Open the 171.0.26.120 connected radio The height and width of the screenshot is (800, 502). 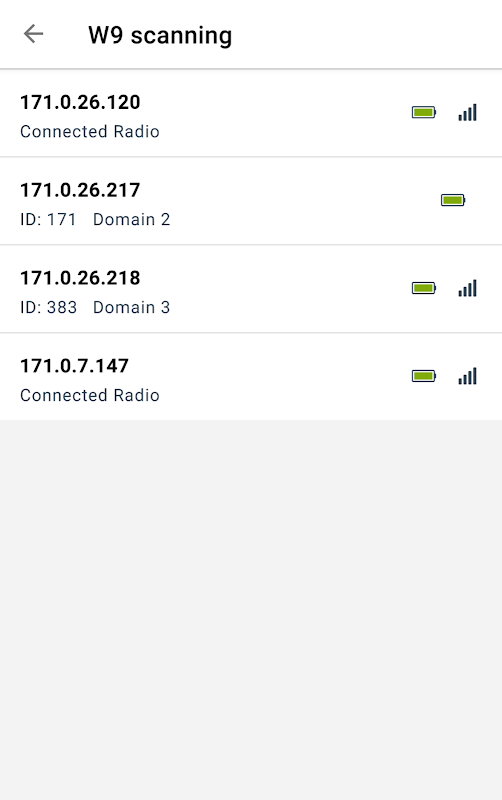251,113
